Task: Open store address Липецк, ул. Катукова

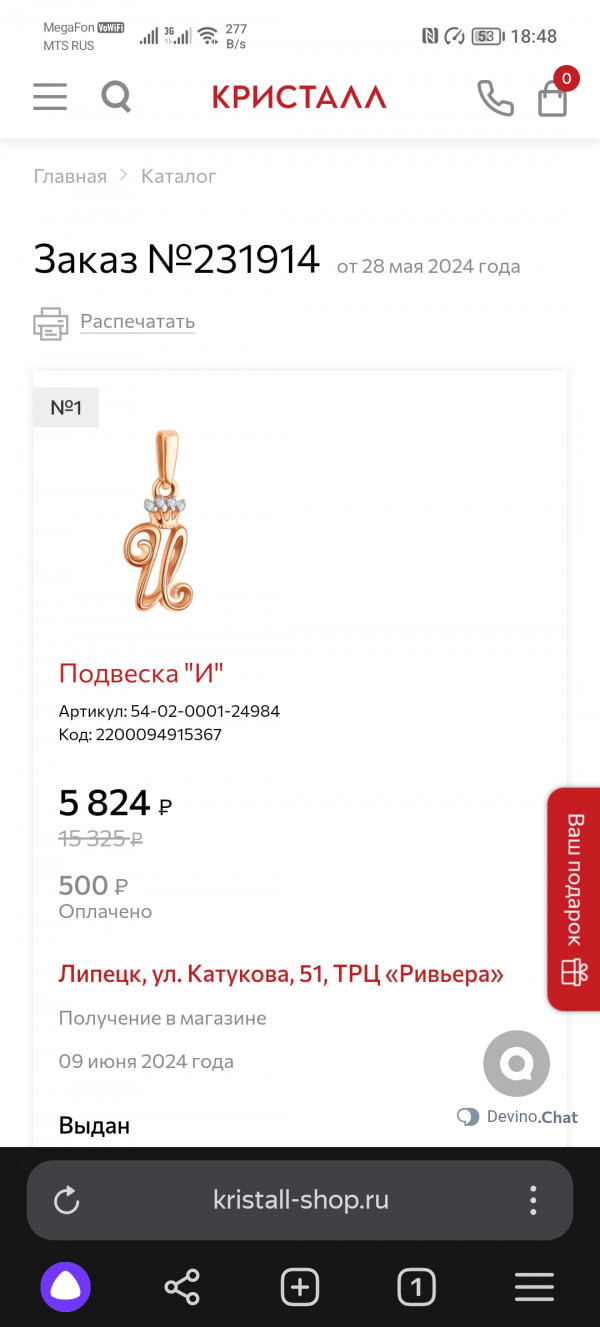Action: pos(281,973)
